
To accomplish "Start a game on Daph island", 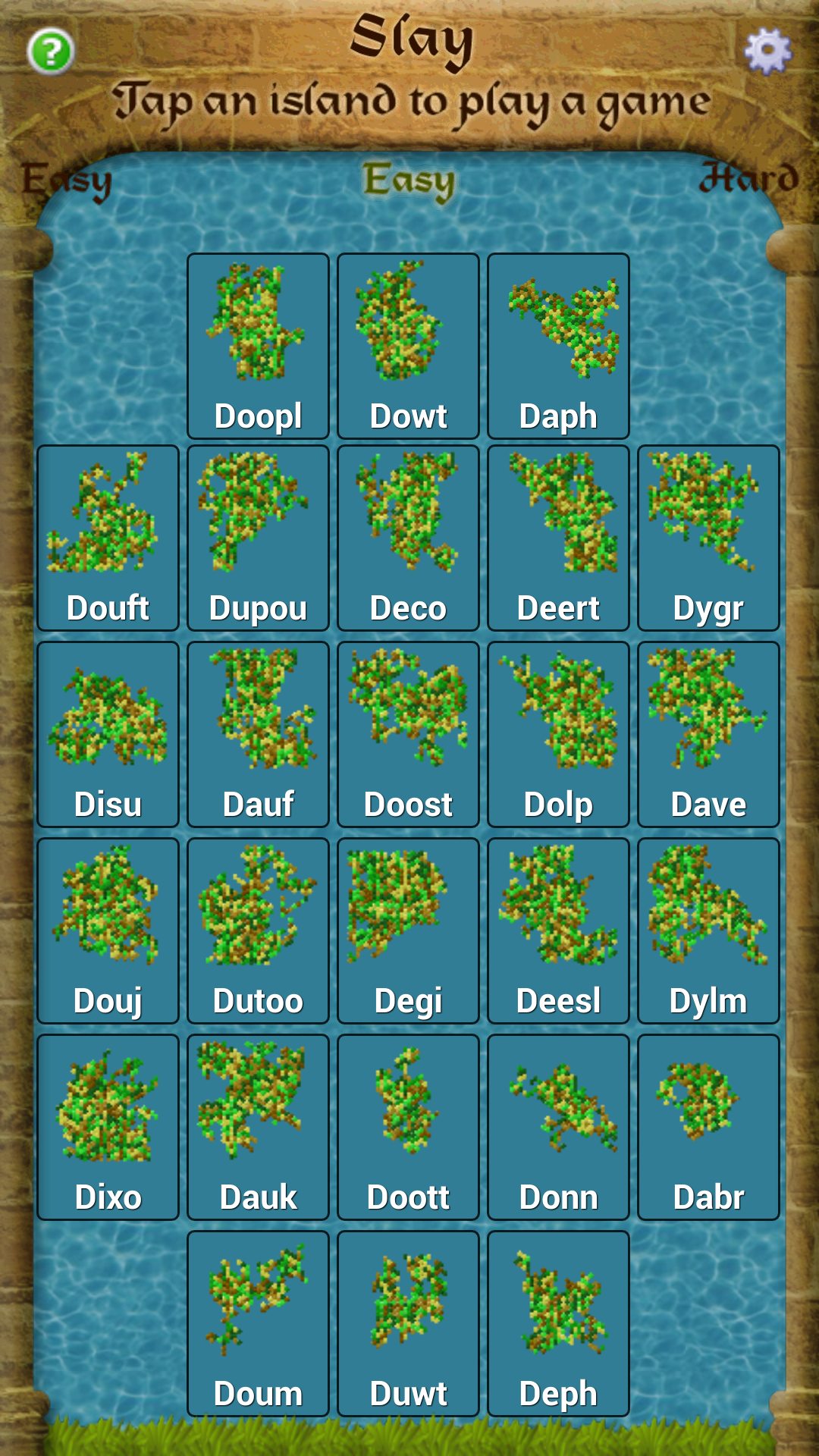I will 558,346.
